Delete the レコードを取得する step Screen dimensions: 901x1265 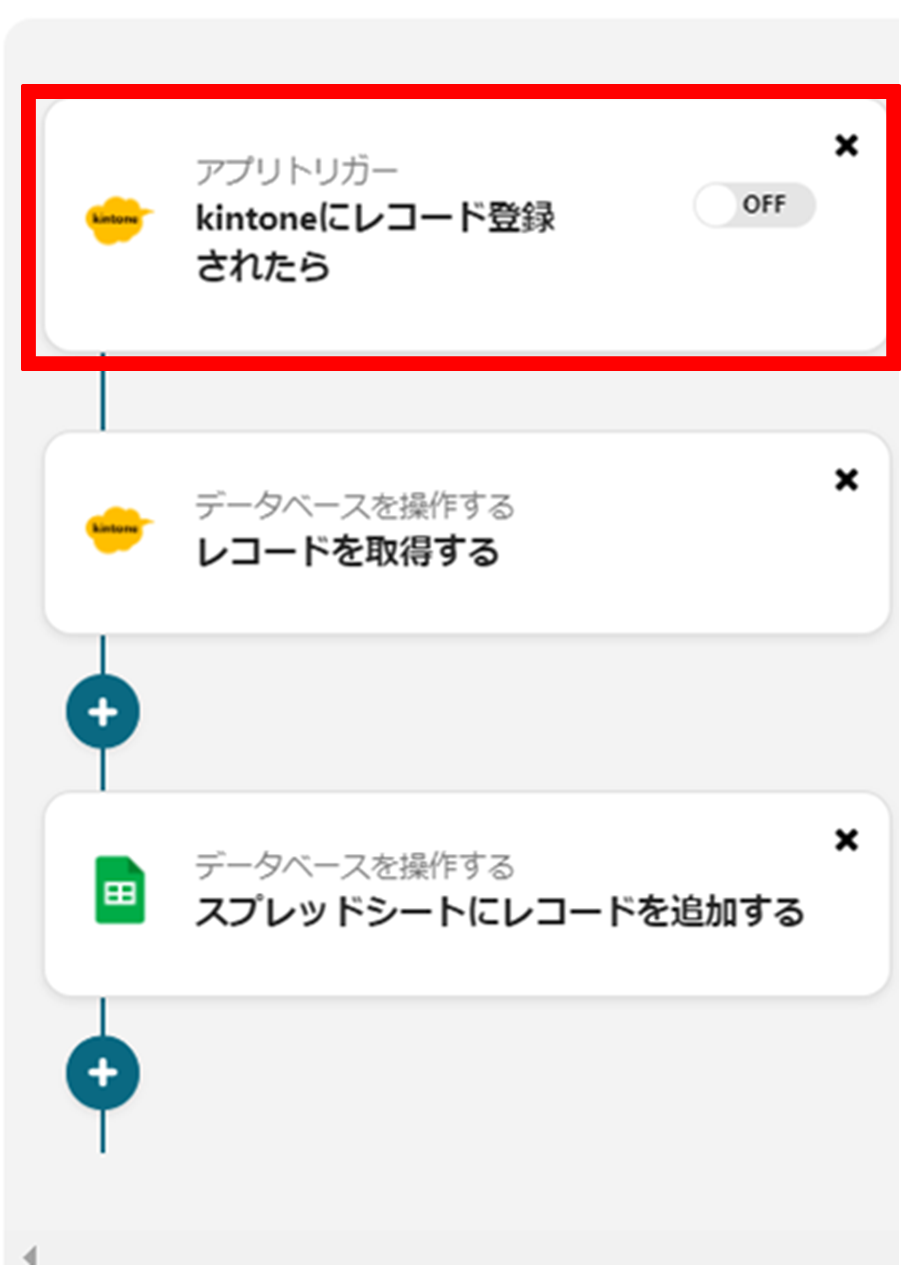pyautogui.click(x=846, y=481)
